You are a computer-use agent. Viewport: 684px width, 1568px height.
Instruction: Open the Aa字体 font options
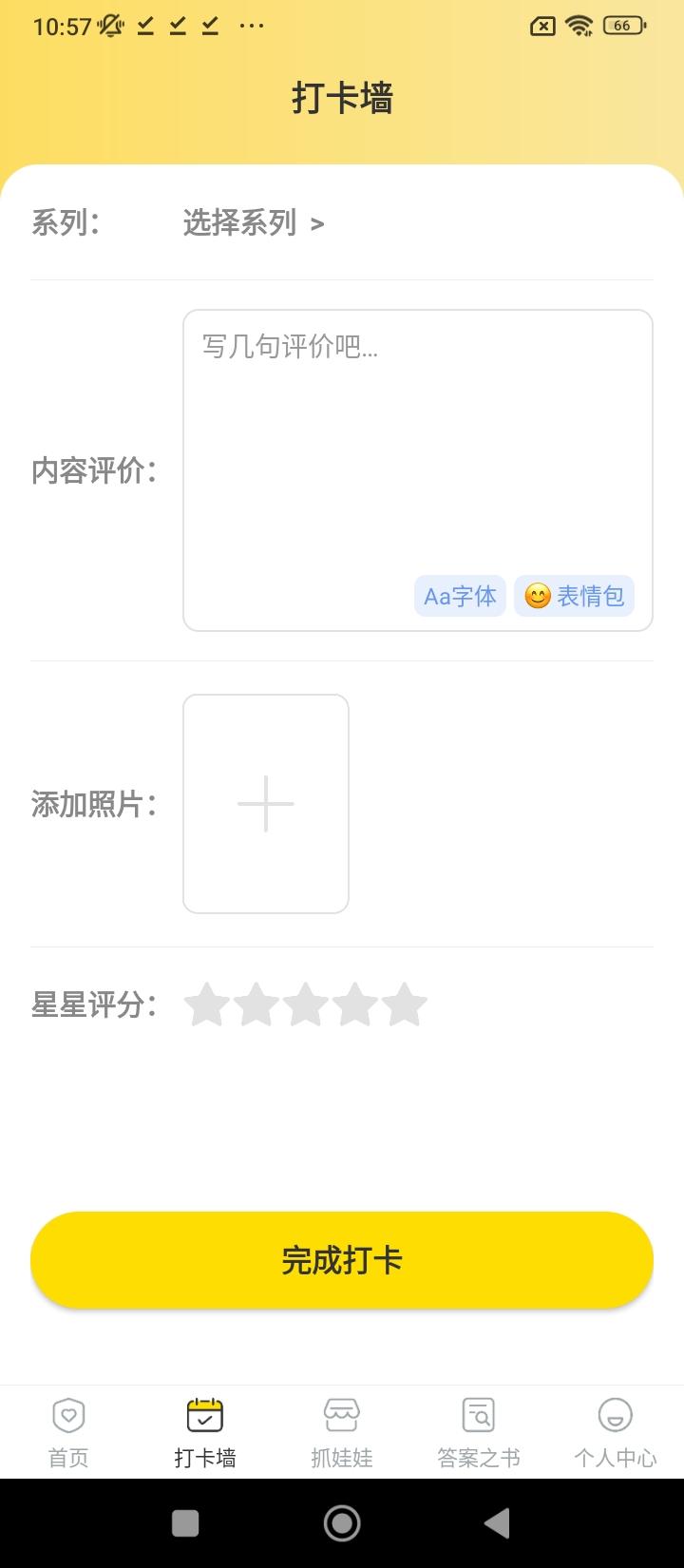[459, 596]
